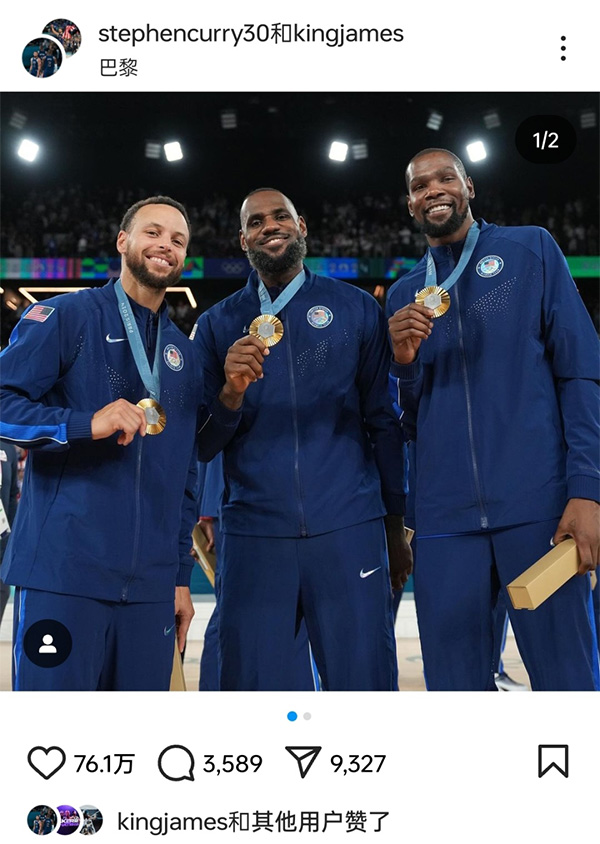See who liked: kingjames和其他用户赞了
This screenshot has width=600, height=844.
click(253, 822)
